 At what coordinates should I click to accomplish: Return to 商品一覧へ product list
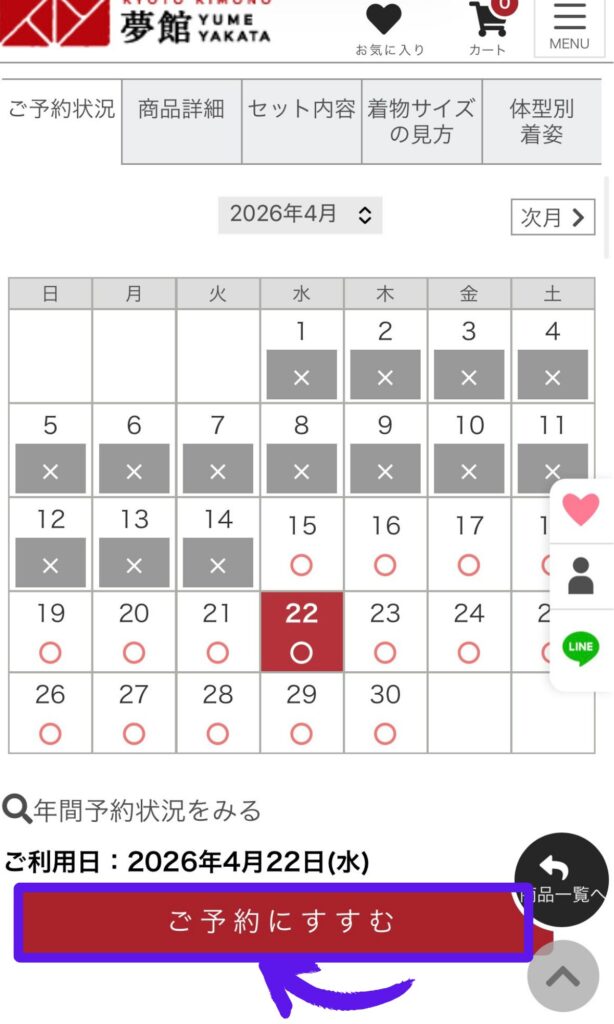(x=560, y=879)
